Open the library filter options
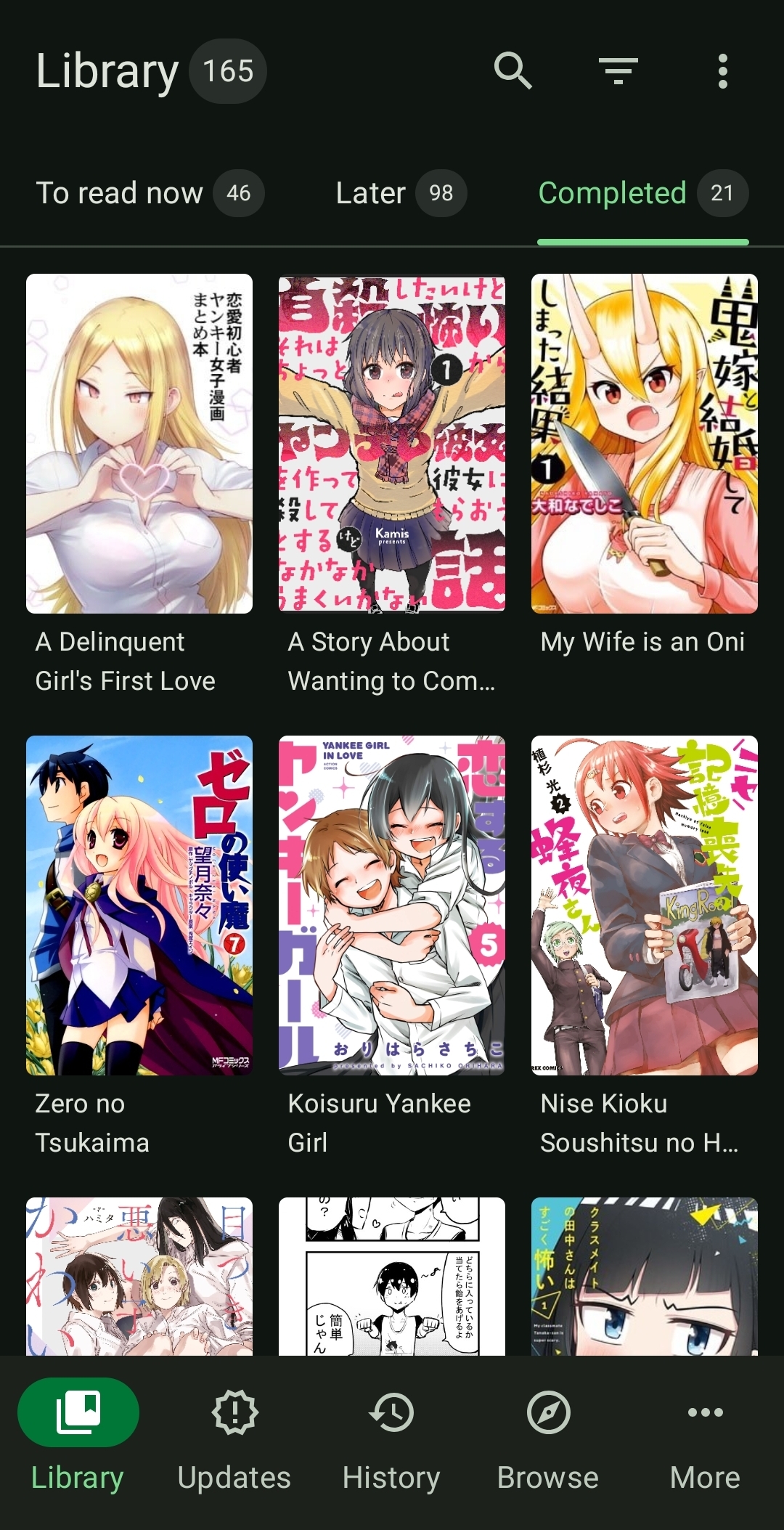 click(618, 71)
